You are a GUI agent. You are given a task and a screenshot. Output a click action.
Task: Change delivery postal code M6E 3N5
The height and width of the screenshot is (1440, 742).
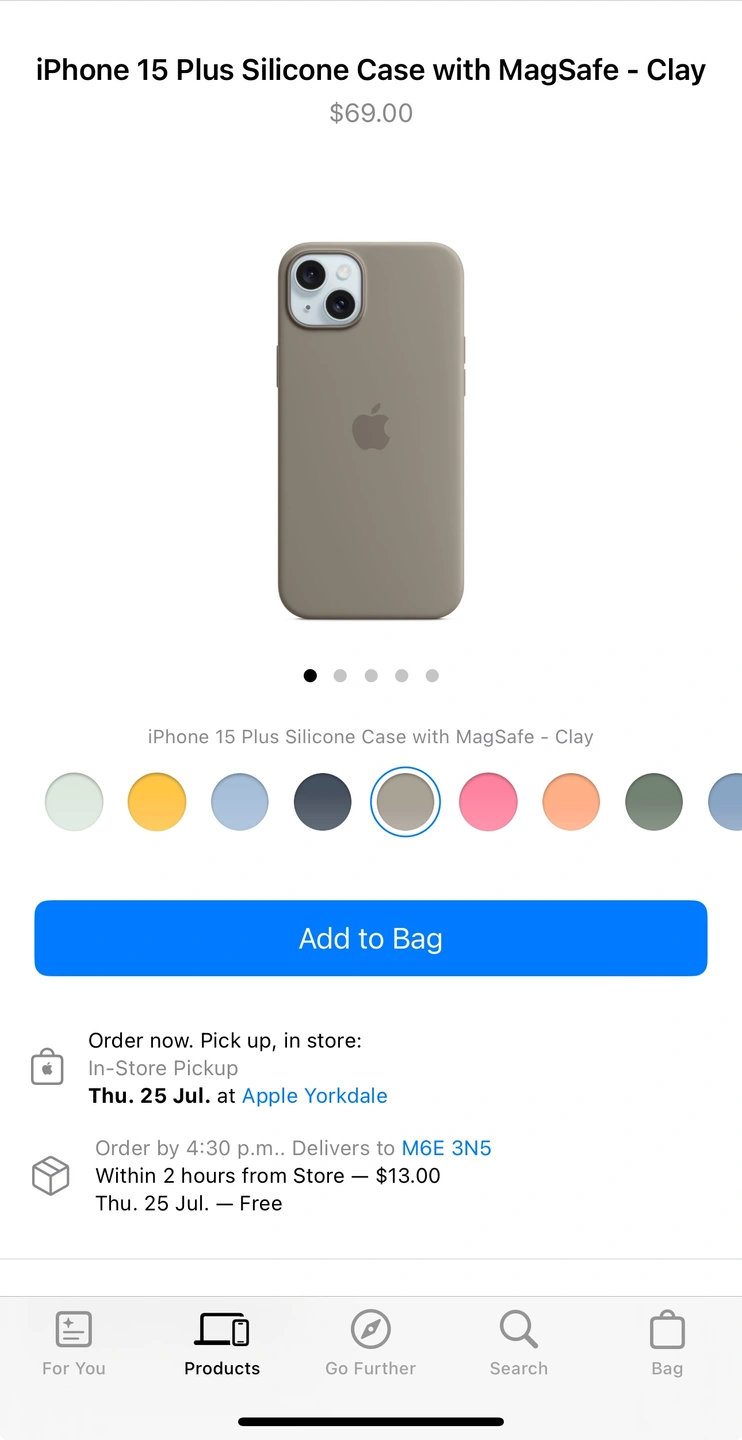446,1148
